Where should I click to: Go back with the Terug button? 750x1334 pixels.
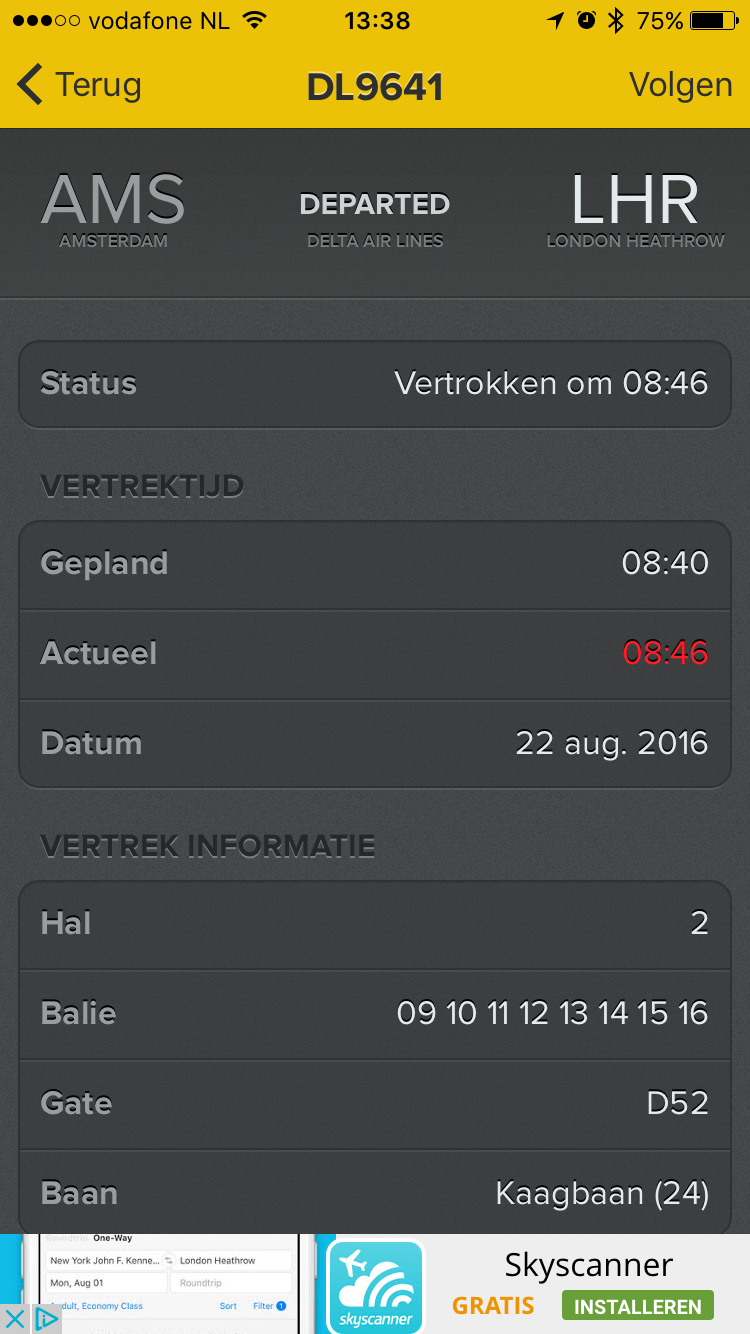point(79,85)
